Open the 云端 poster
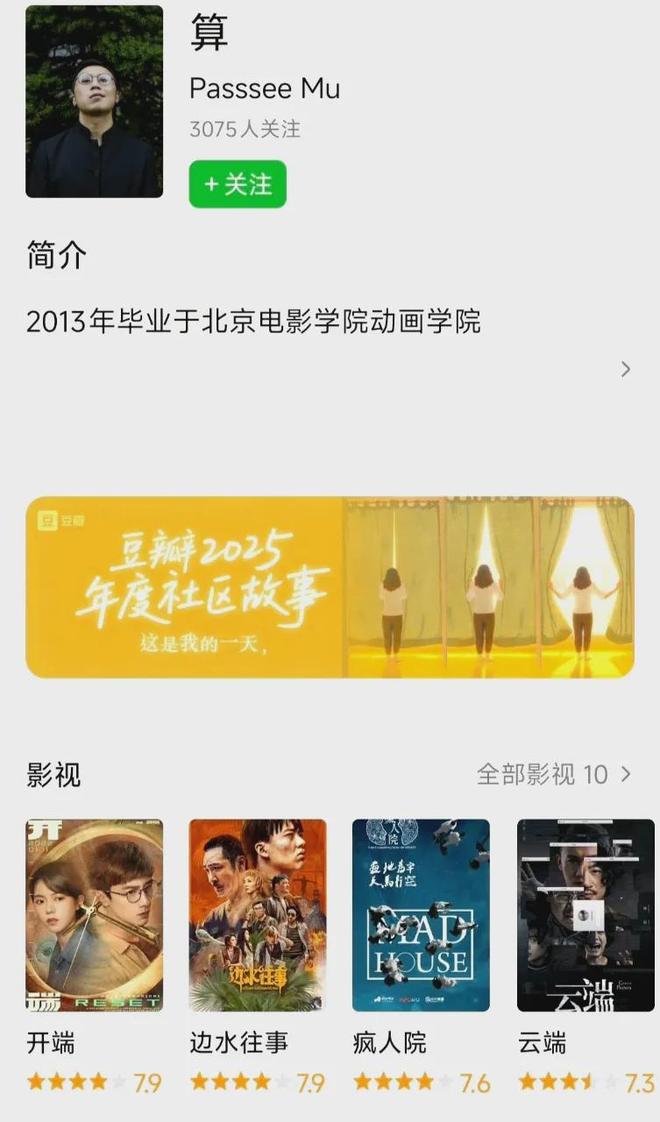This screenshot has width=660, height=1122. 585,915
